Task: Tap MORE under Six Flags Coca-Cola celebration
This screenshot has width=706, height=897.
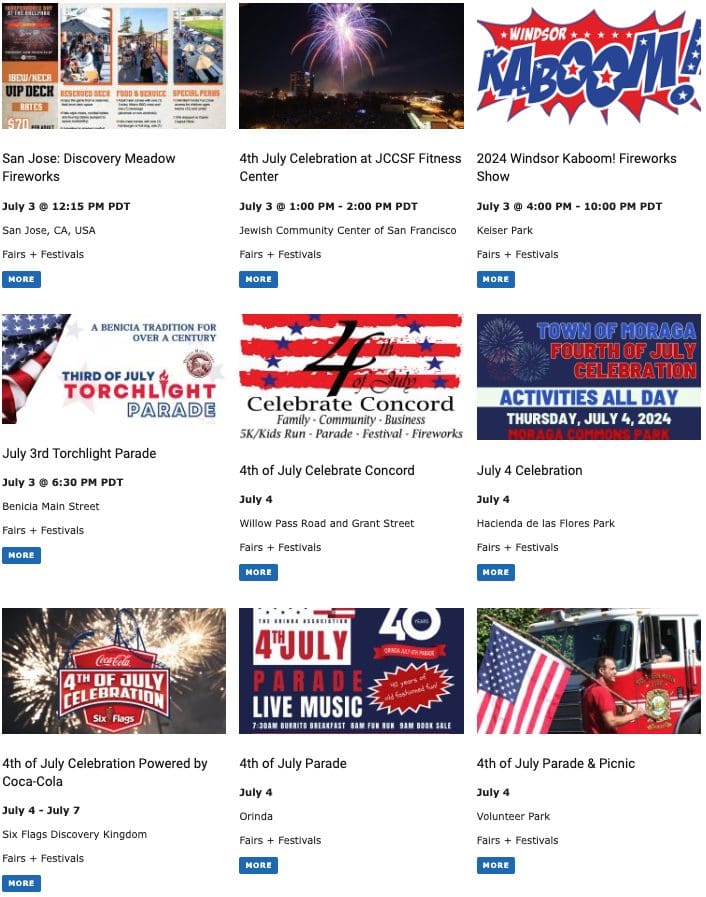Action: (21, 883)
